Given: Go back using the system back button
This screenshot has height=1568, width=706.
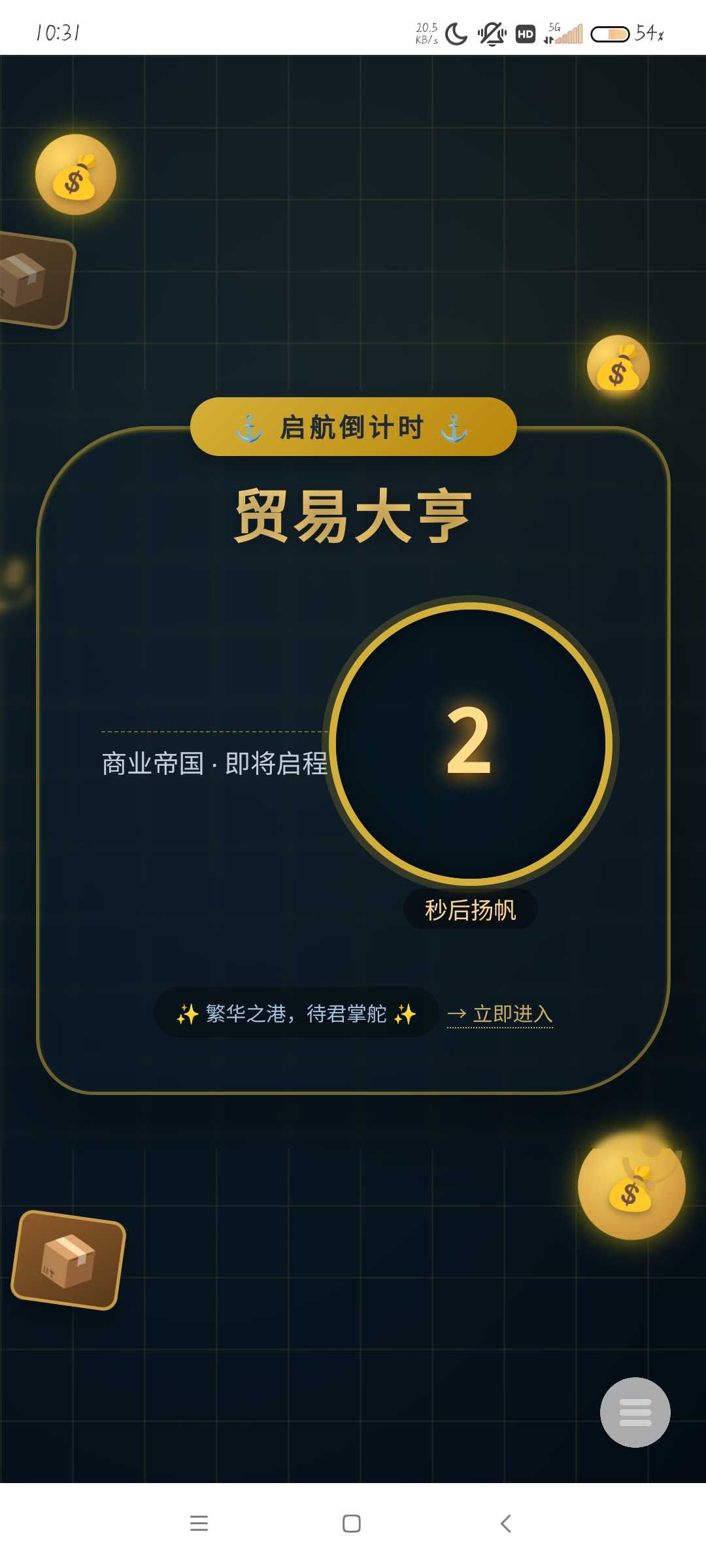Looking at the screenshot, I should pyautogui.click(x=505, y=1524).
